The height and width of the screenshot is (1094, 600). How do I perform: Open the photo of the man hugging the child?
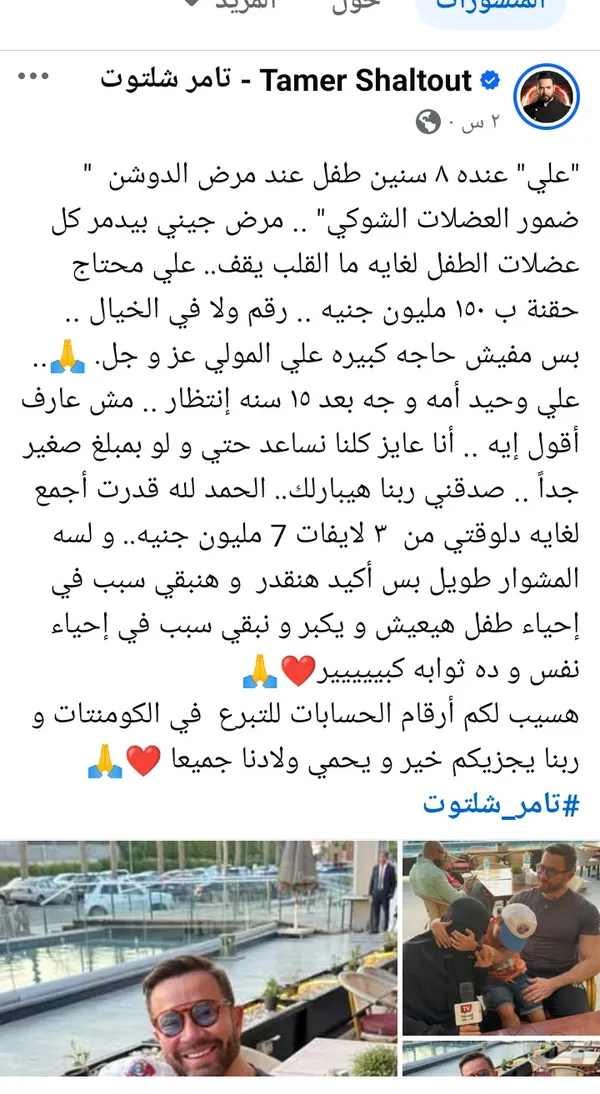(x=501, y=938)
